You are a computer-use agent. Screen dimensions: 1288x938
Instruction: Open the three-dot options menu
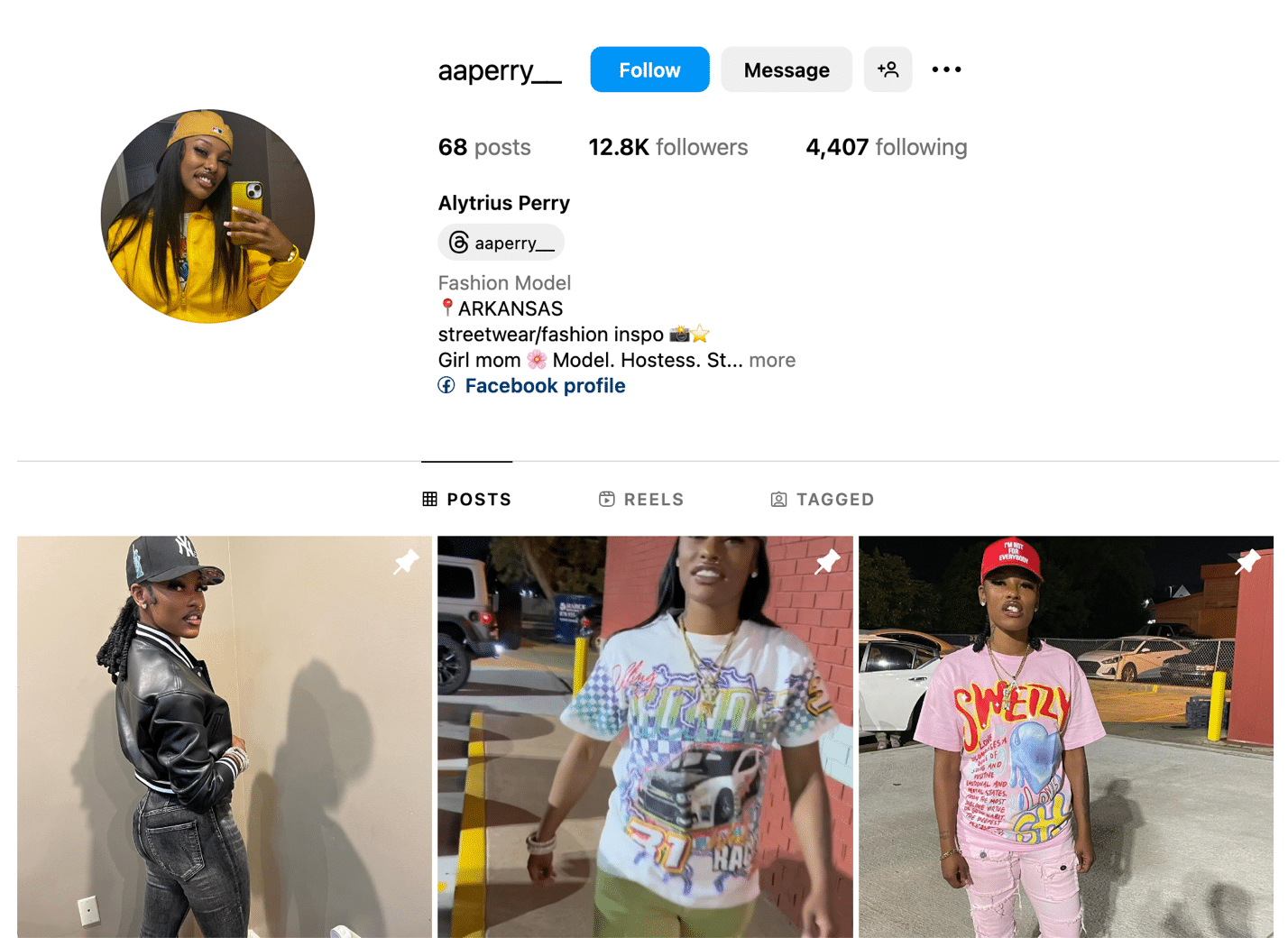coord(946,69)
